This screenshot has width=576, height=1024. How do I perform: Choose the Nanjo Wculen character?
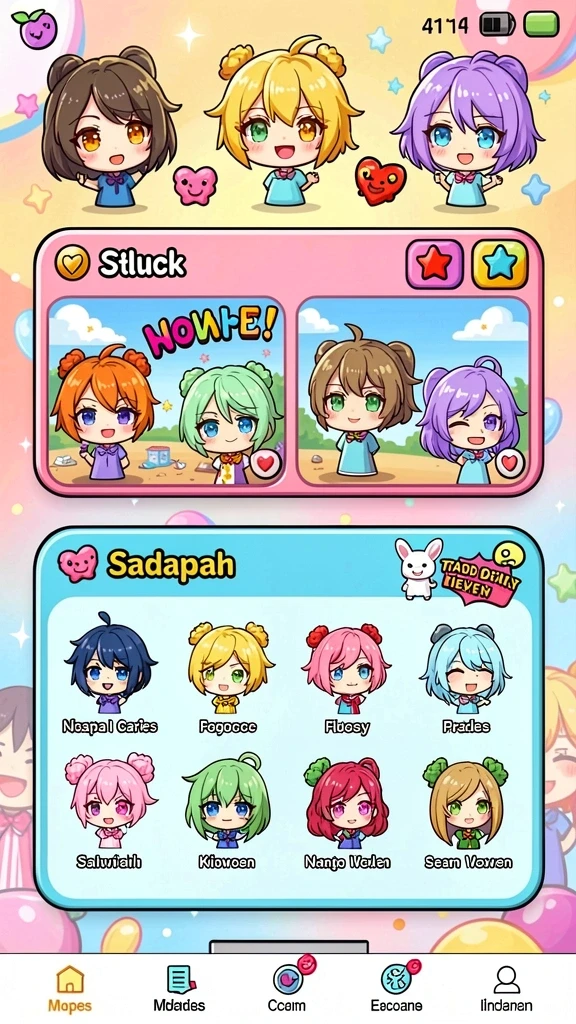point(347,810)
